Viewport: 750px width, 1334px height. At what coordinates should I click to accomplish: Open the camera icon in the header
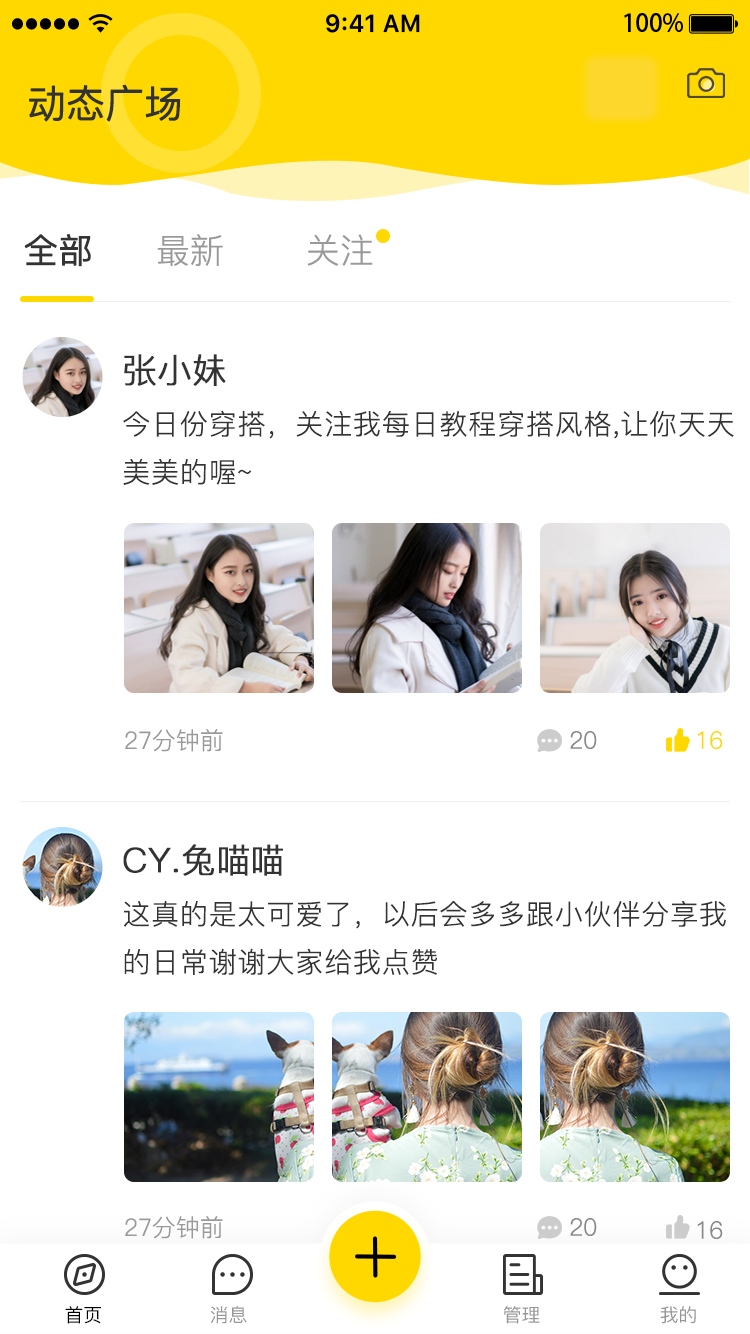coord(705,84)
